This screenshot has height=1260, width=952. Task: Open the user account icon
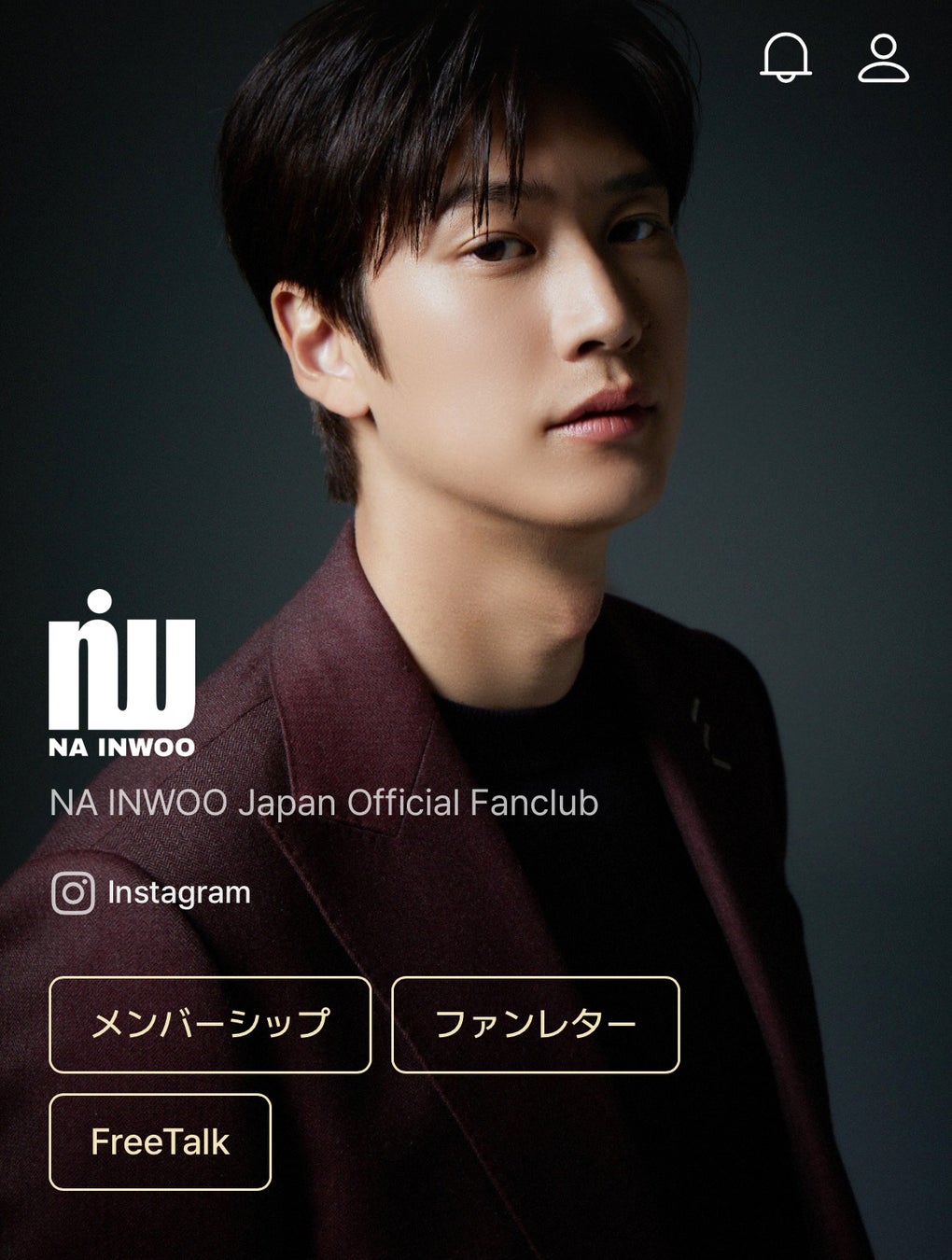click(x=883, y=58)
